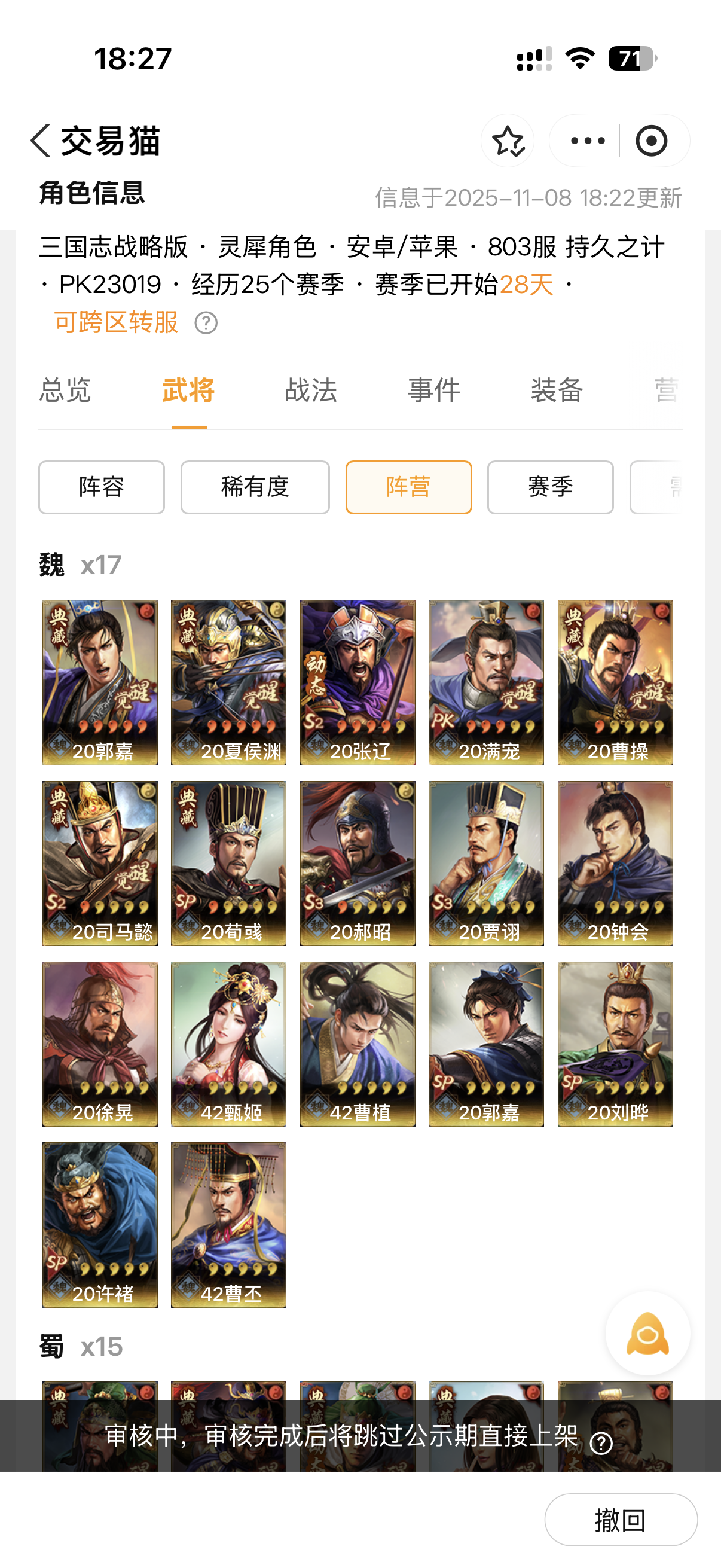Screen dimensions: 721x1568
Task: Switch to the 总览 tab
Action: click(65, 390)
